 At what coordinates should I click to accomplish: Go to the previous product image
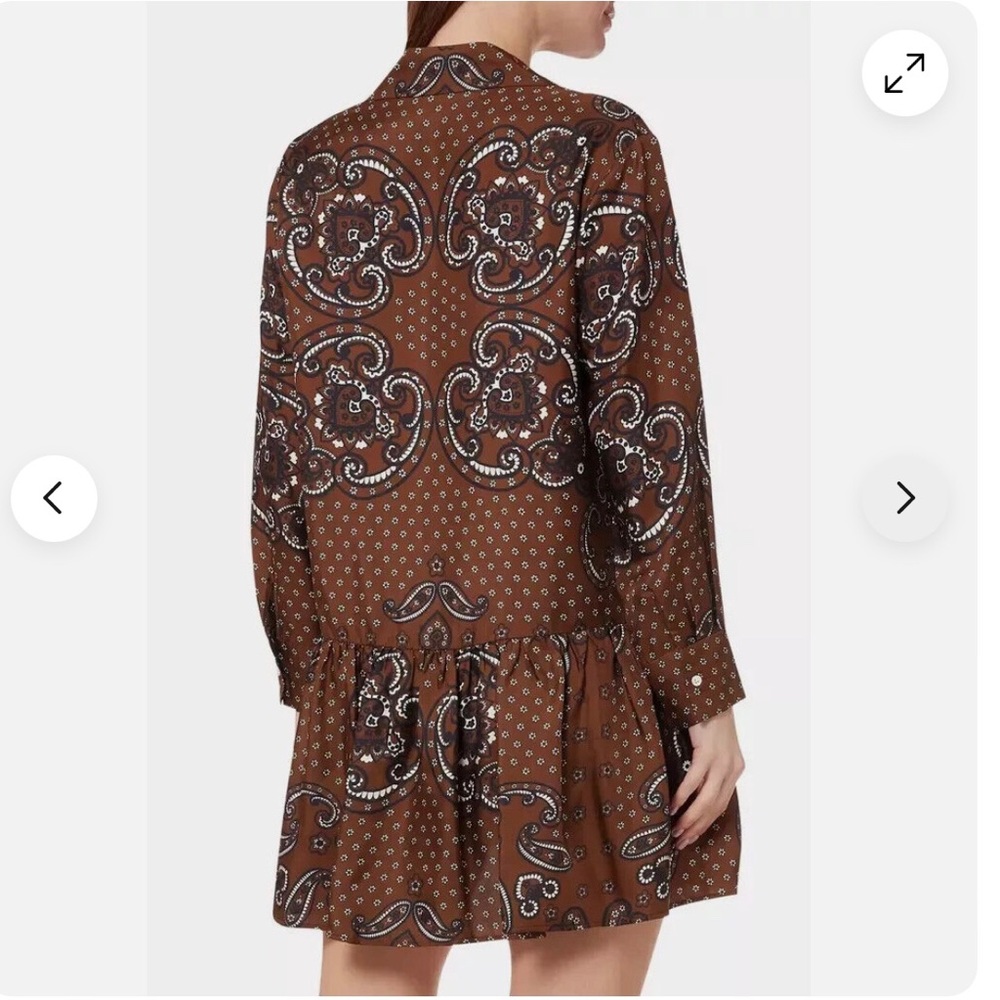pos(54,498)
